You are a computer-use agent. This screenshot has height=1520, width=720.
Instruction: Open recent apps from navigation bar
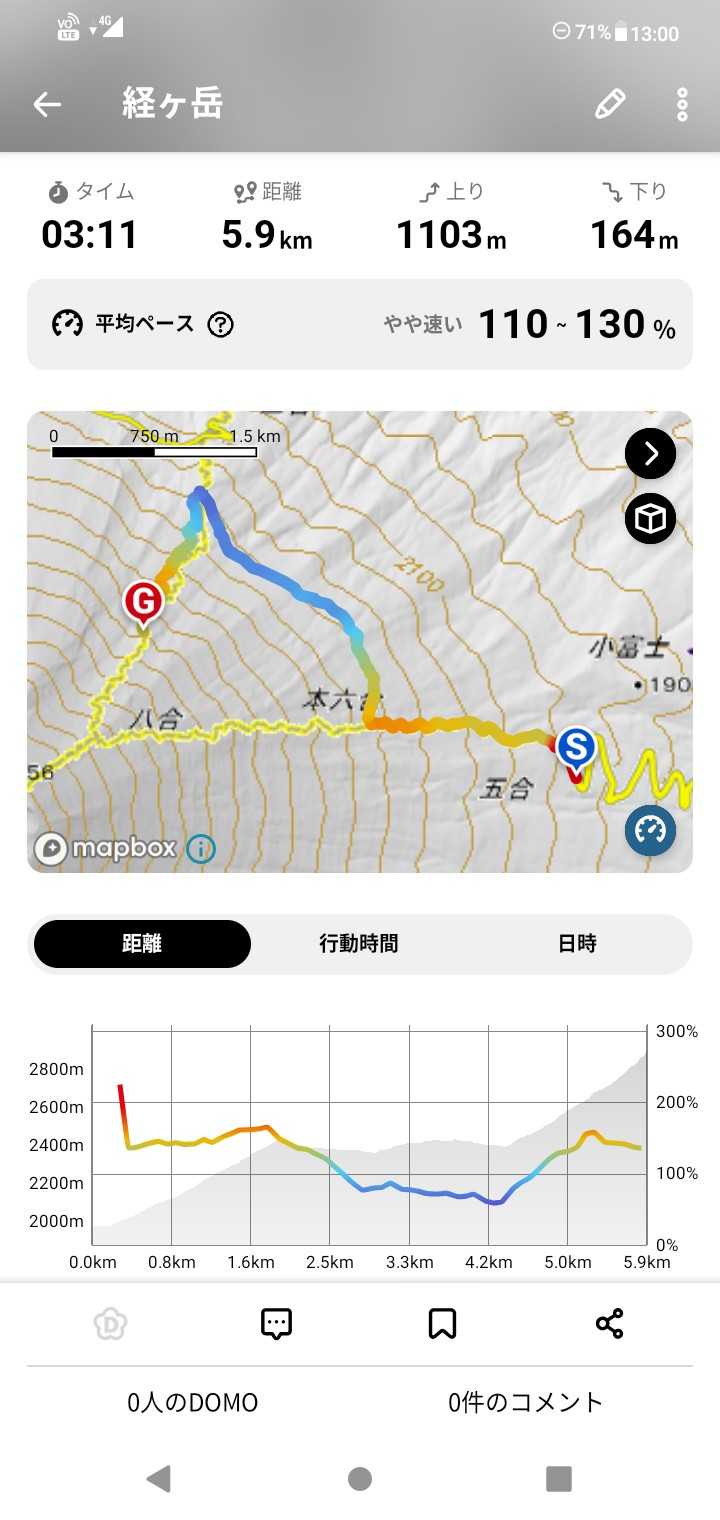point(559,1479)
